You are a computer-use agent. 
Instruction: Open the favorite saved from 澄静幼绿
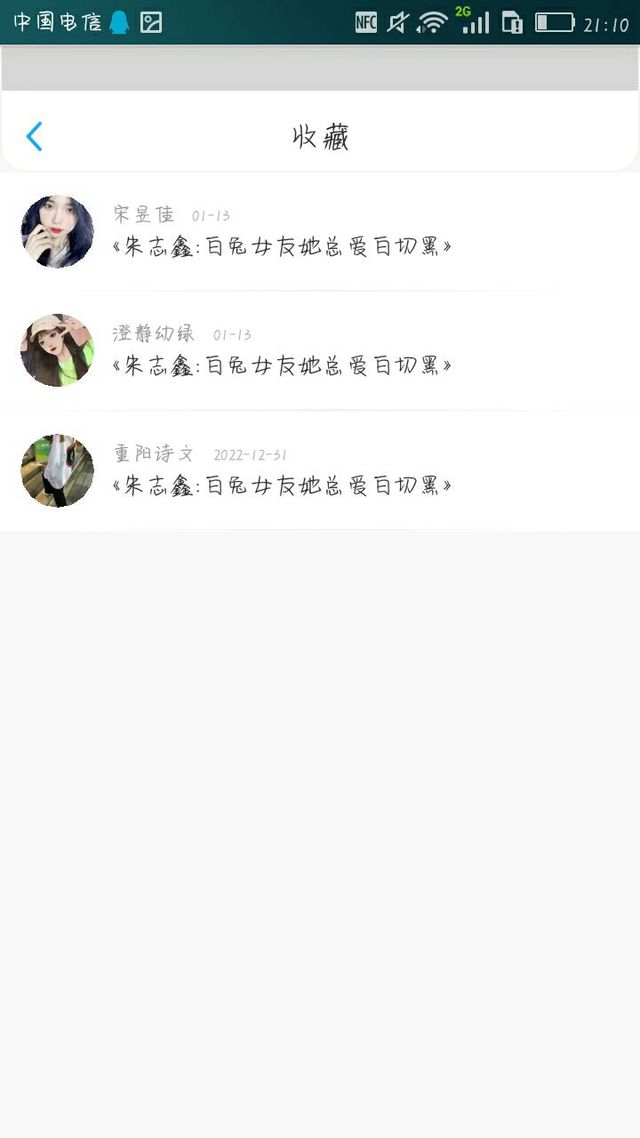click(x=320, y=351)
